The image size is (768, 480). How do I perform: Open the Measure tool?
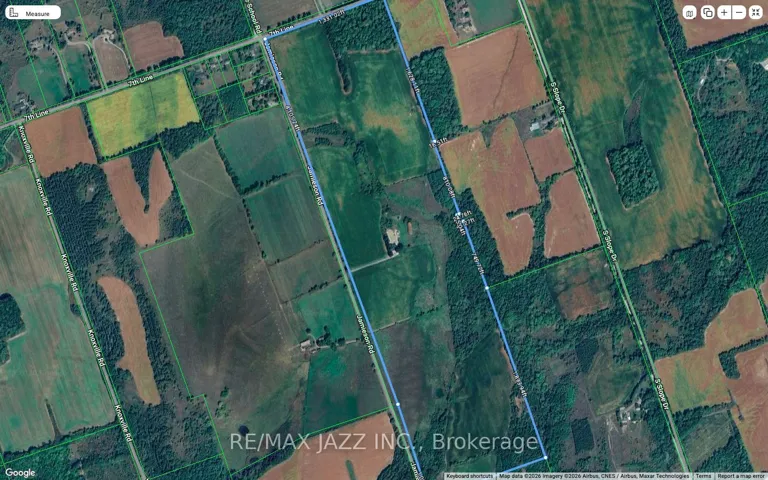(x=31, y=13)
